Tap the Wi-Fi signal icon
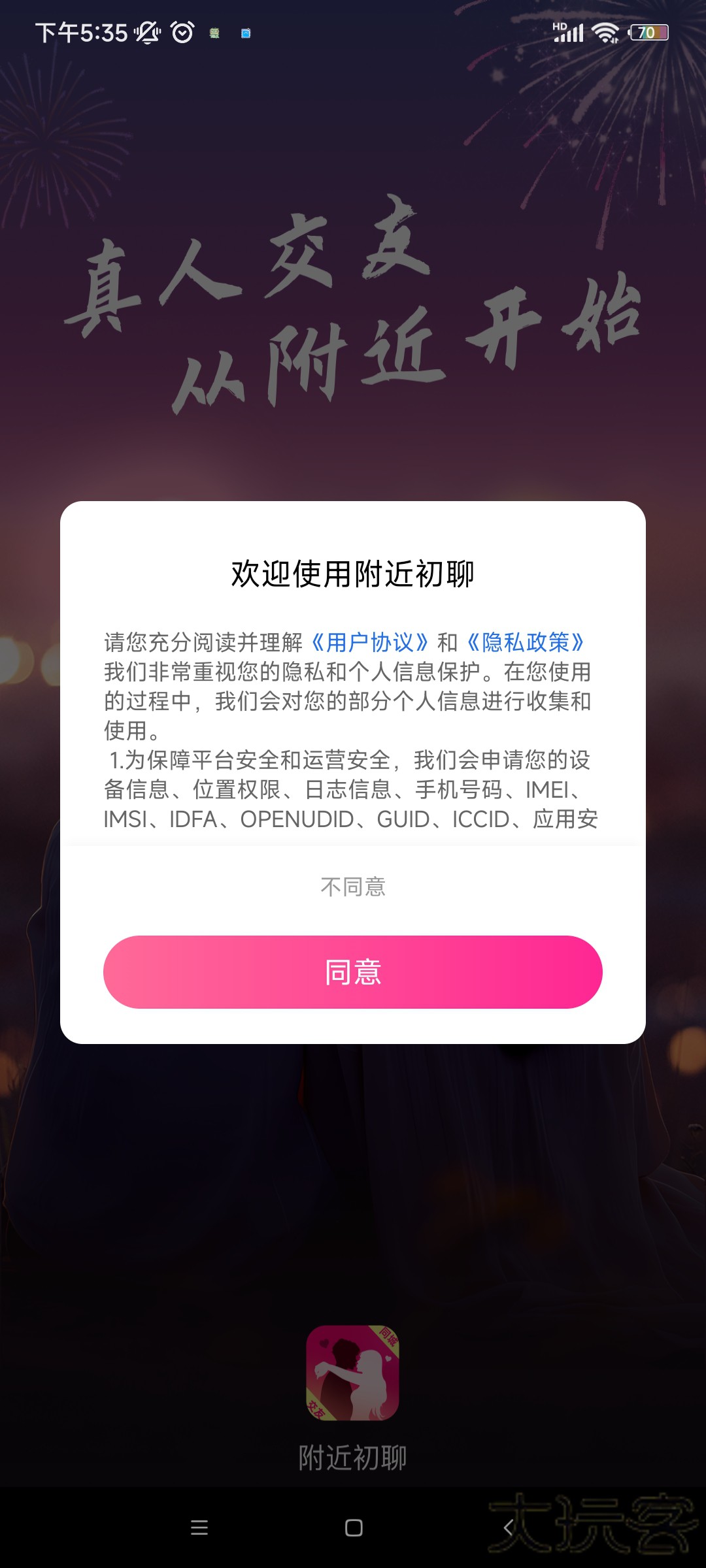The width and height of the screenshot is (706, 1568). click(x=605, y=33)
